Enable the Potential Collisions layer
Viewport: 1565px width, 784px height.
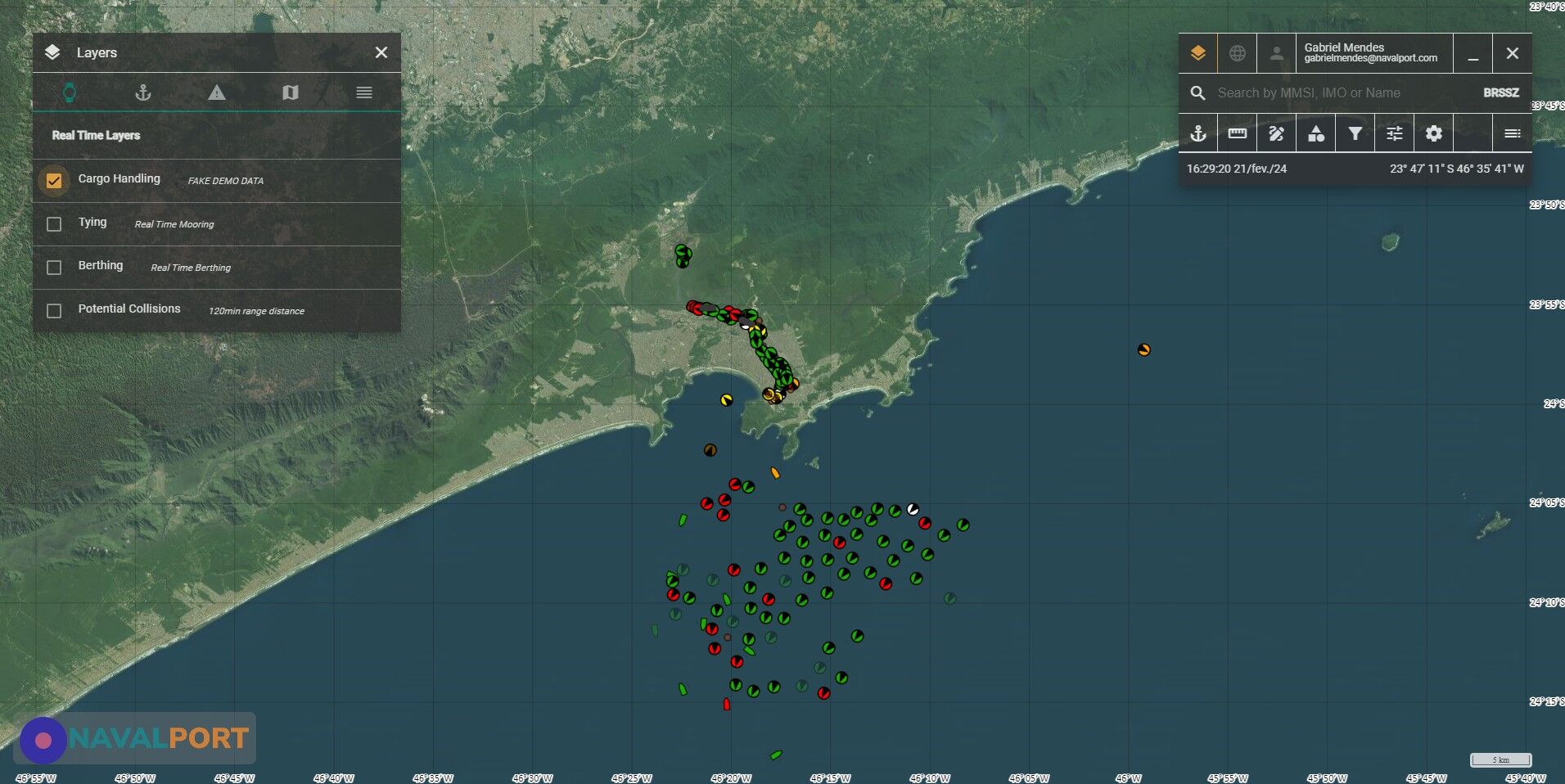54,311
